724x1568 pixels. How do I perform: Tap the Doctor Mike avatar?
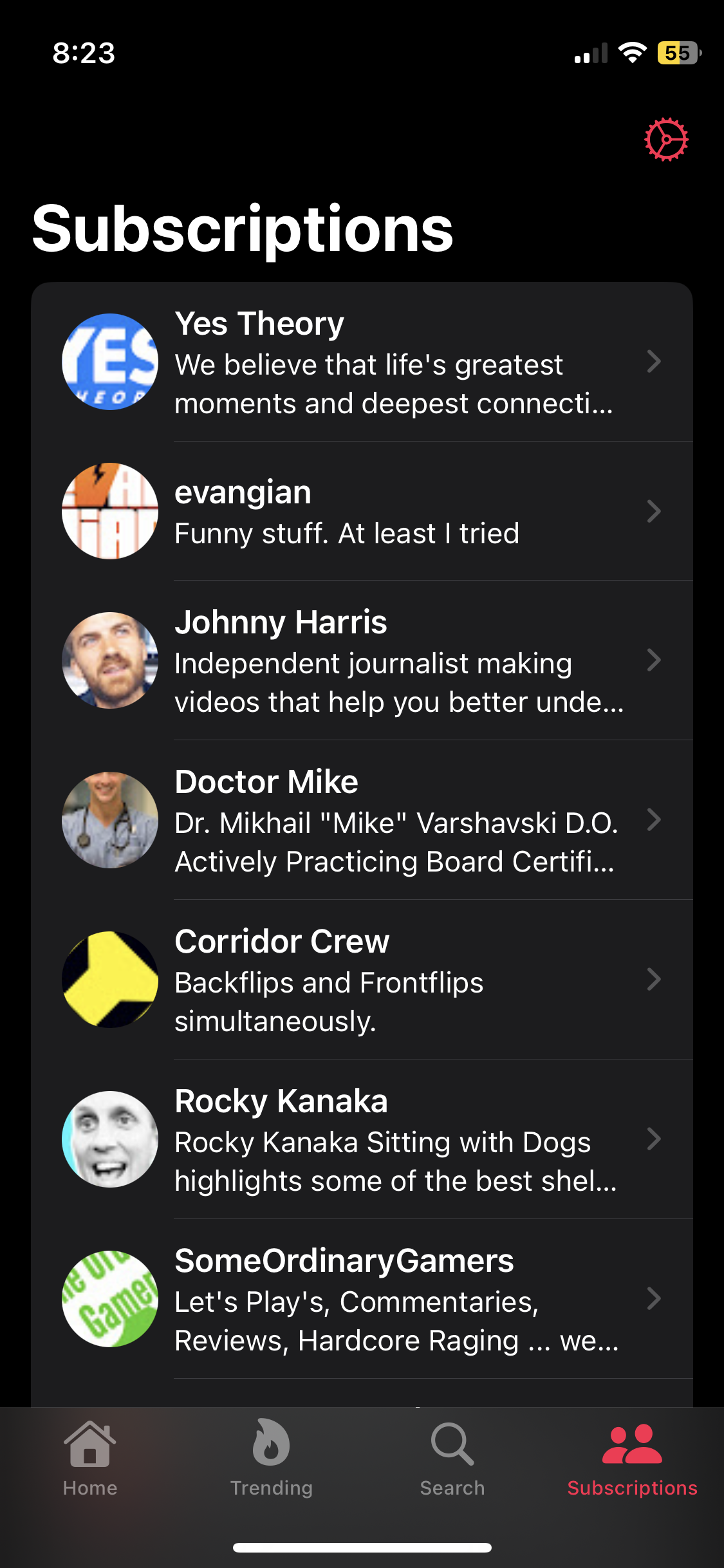point(109,819)
